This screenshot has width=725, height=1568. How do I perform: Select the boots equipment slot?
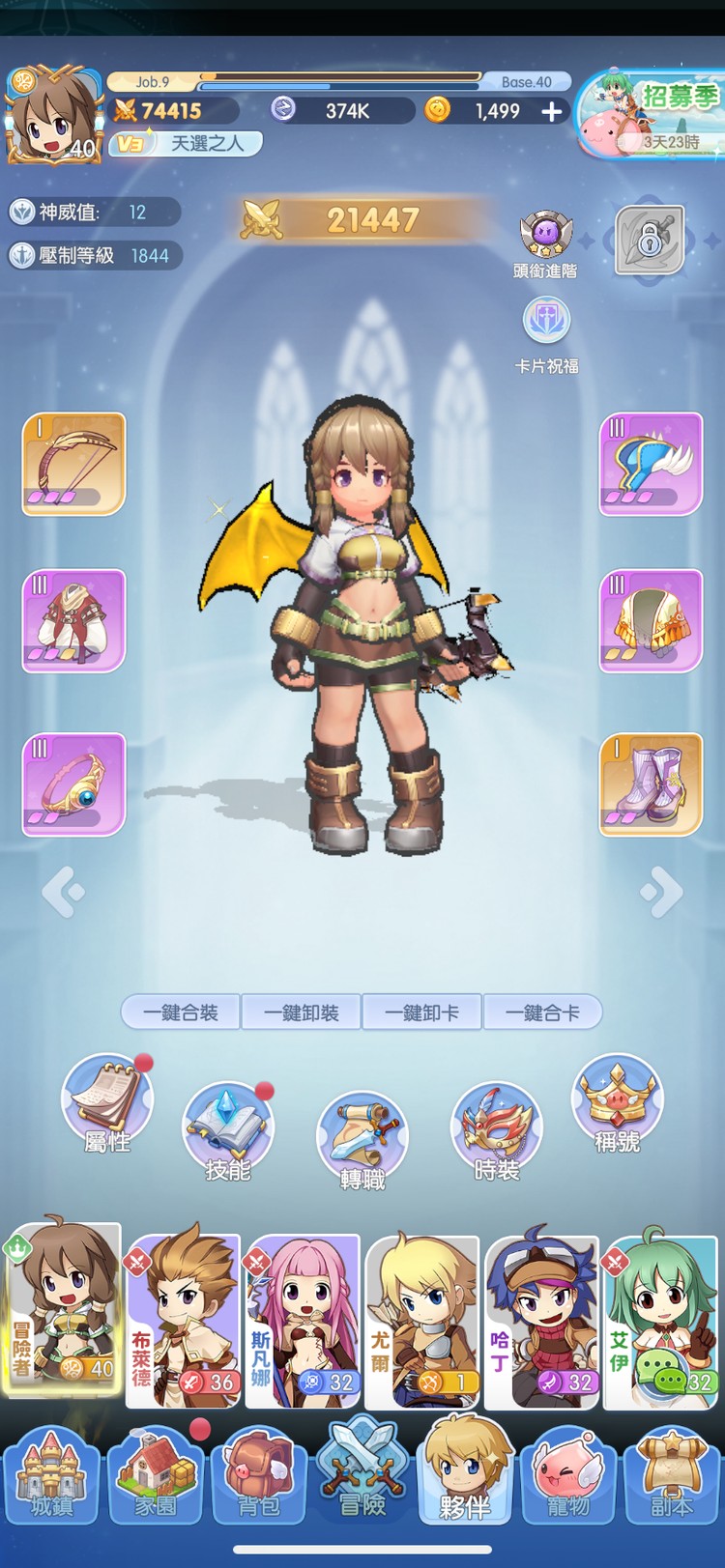point(651,784)
